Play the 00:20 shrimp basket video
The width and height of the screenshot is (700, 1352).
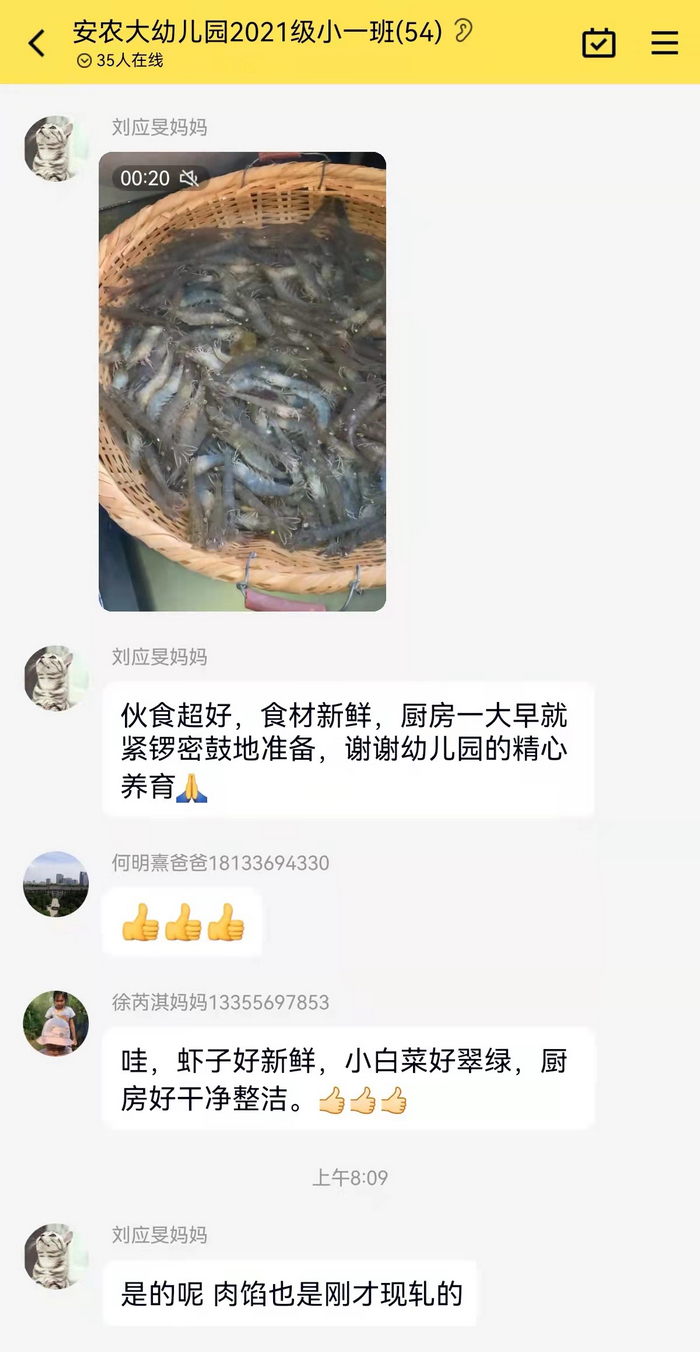[242, 381]
